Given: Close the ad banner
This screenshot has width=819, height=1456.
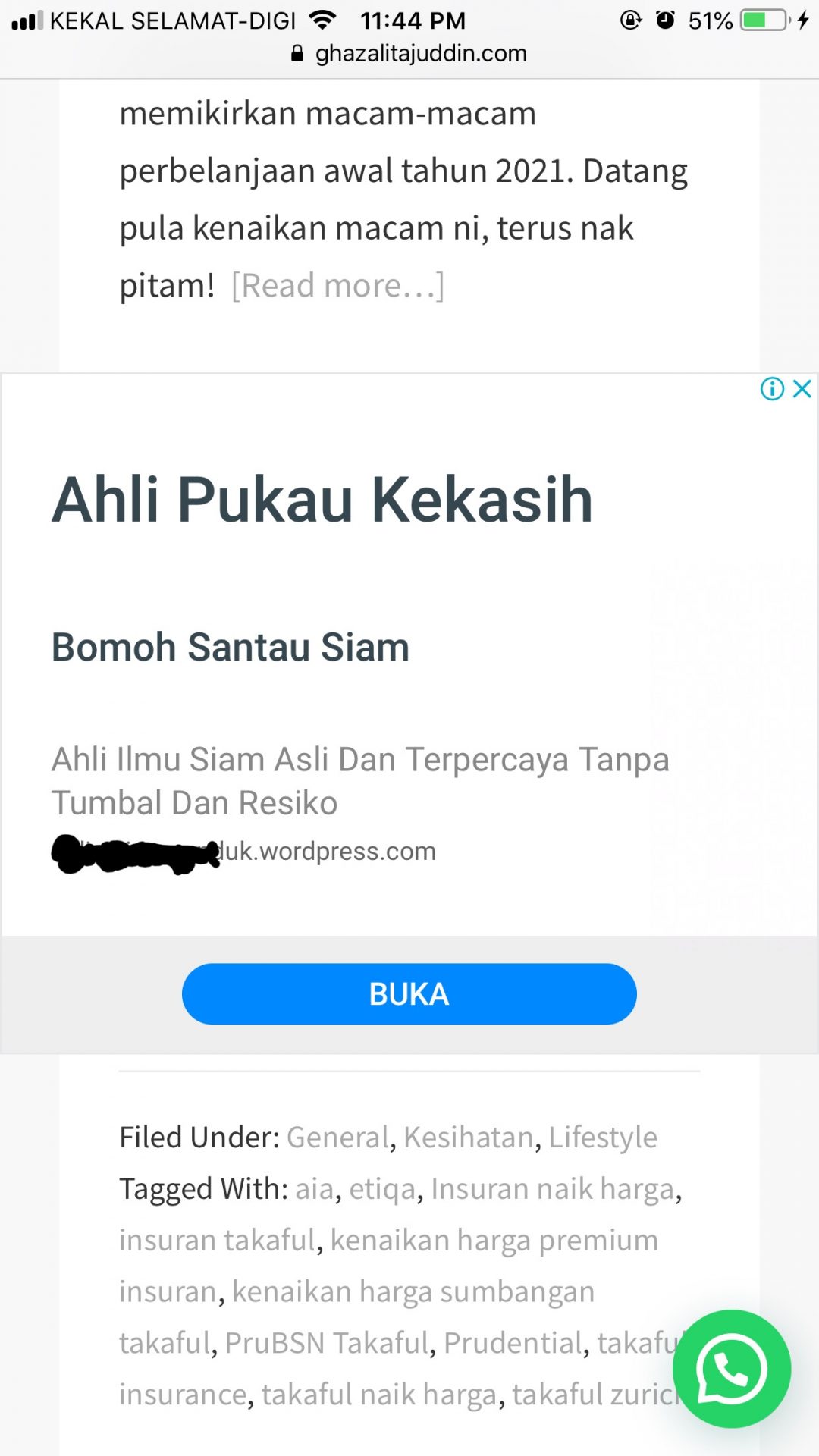Looking at the screenshot, I should [802, 389].
